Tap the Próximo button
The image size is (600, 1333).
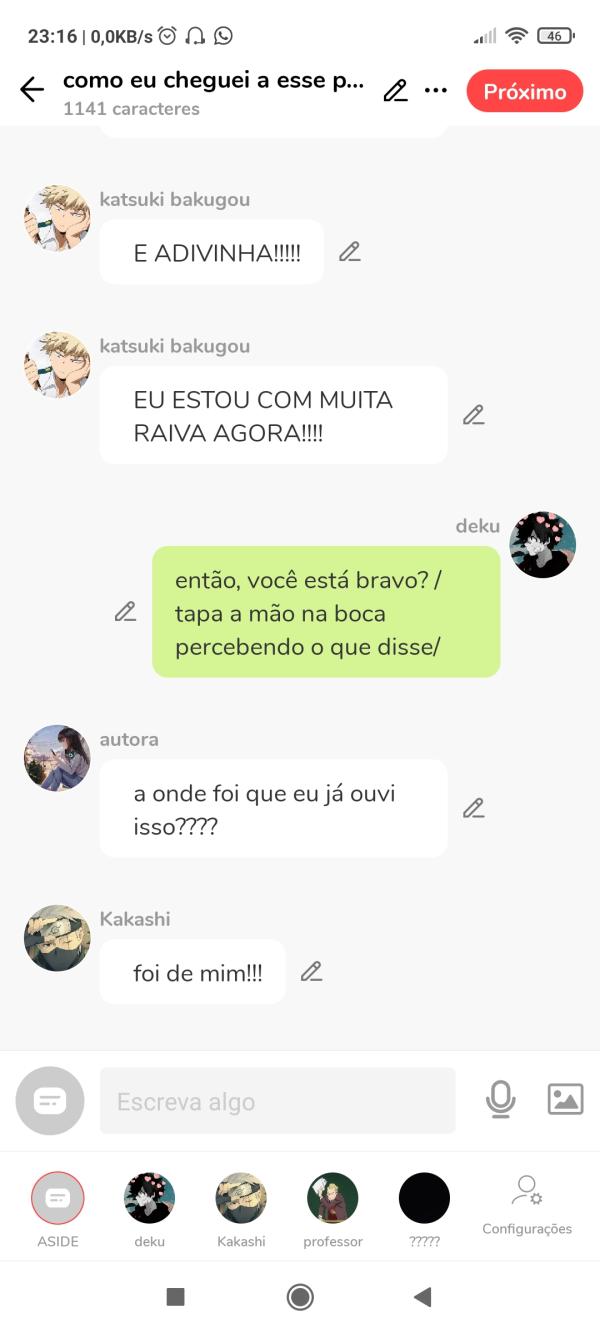point(524,91)
